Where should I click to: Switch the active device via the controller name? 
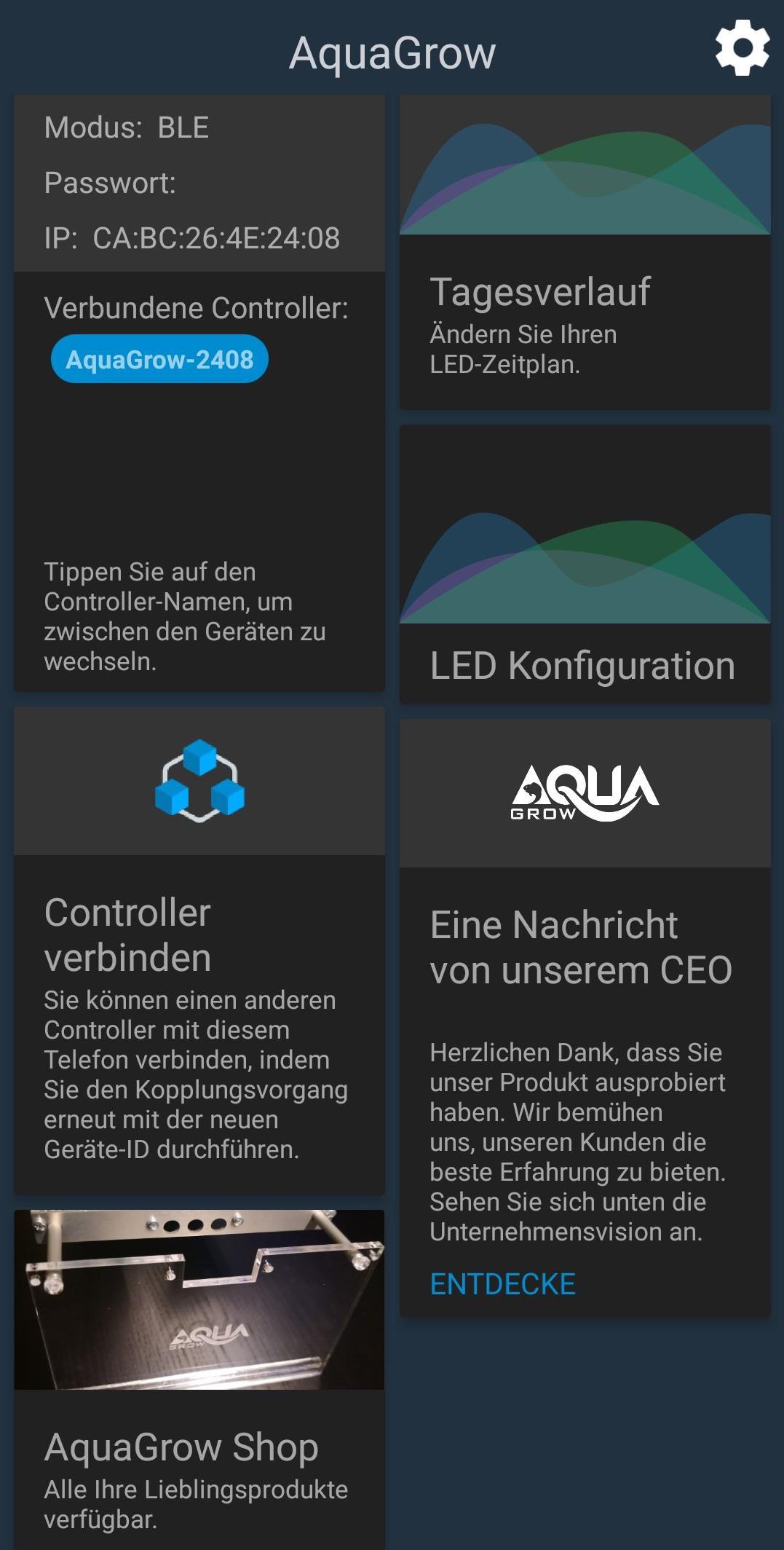coord(159,358)
